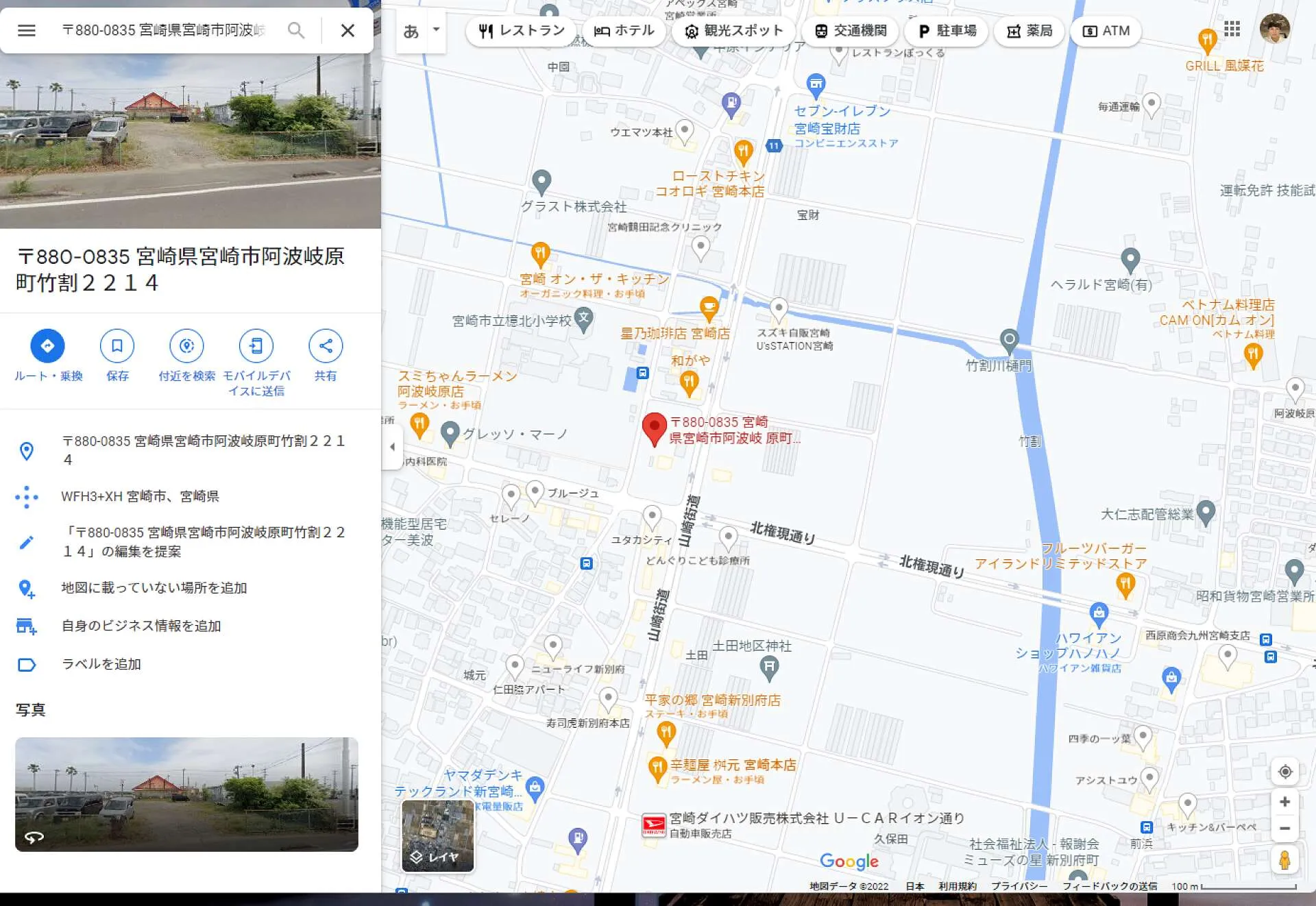
Task: Open 地図に載っていない場所を追加
Action: pos(154,588)
